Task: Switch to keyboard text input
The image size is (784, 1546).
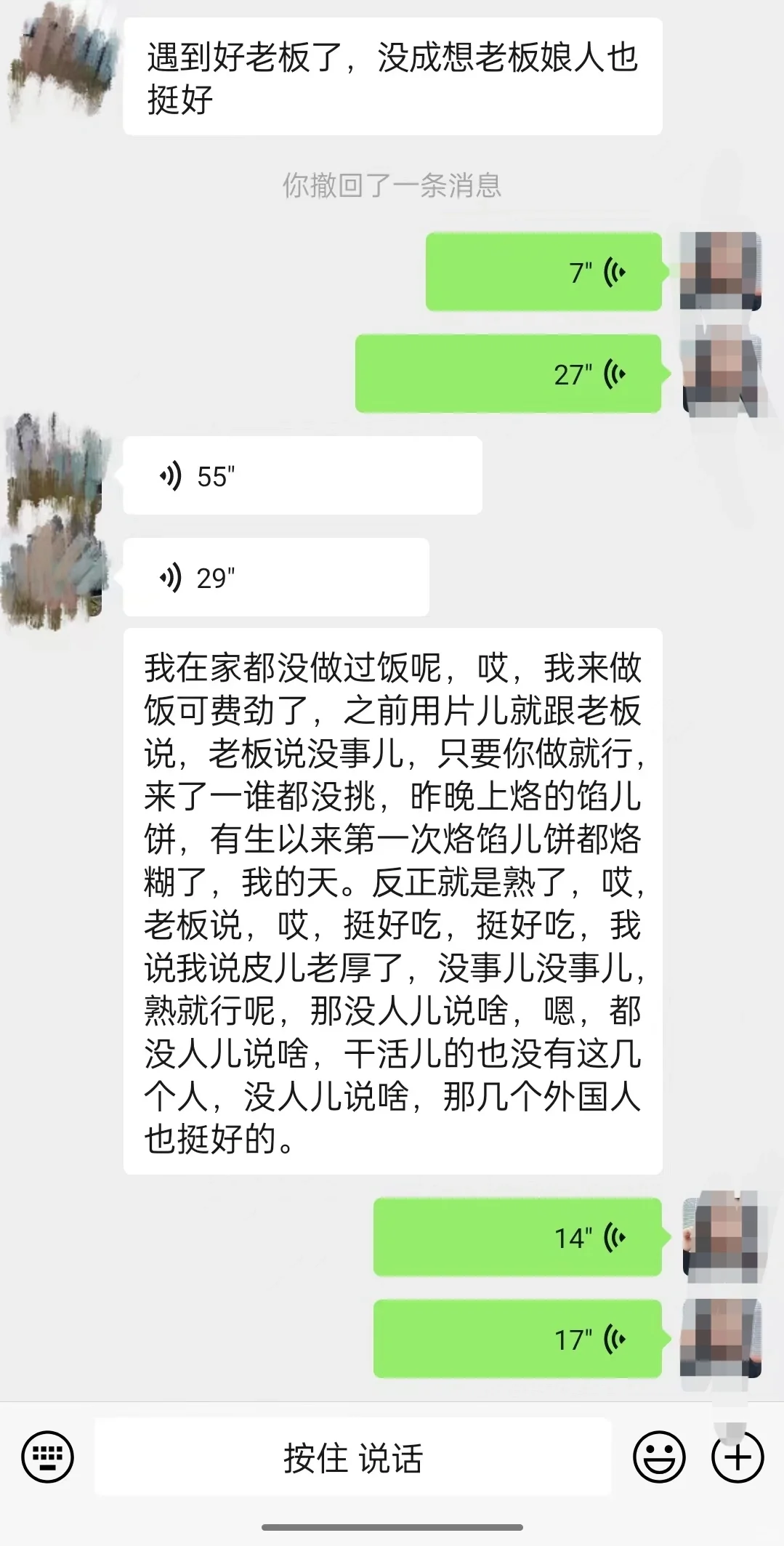Action: coord(48,1457)
